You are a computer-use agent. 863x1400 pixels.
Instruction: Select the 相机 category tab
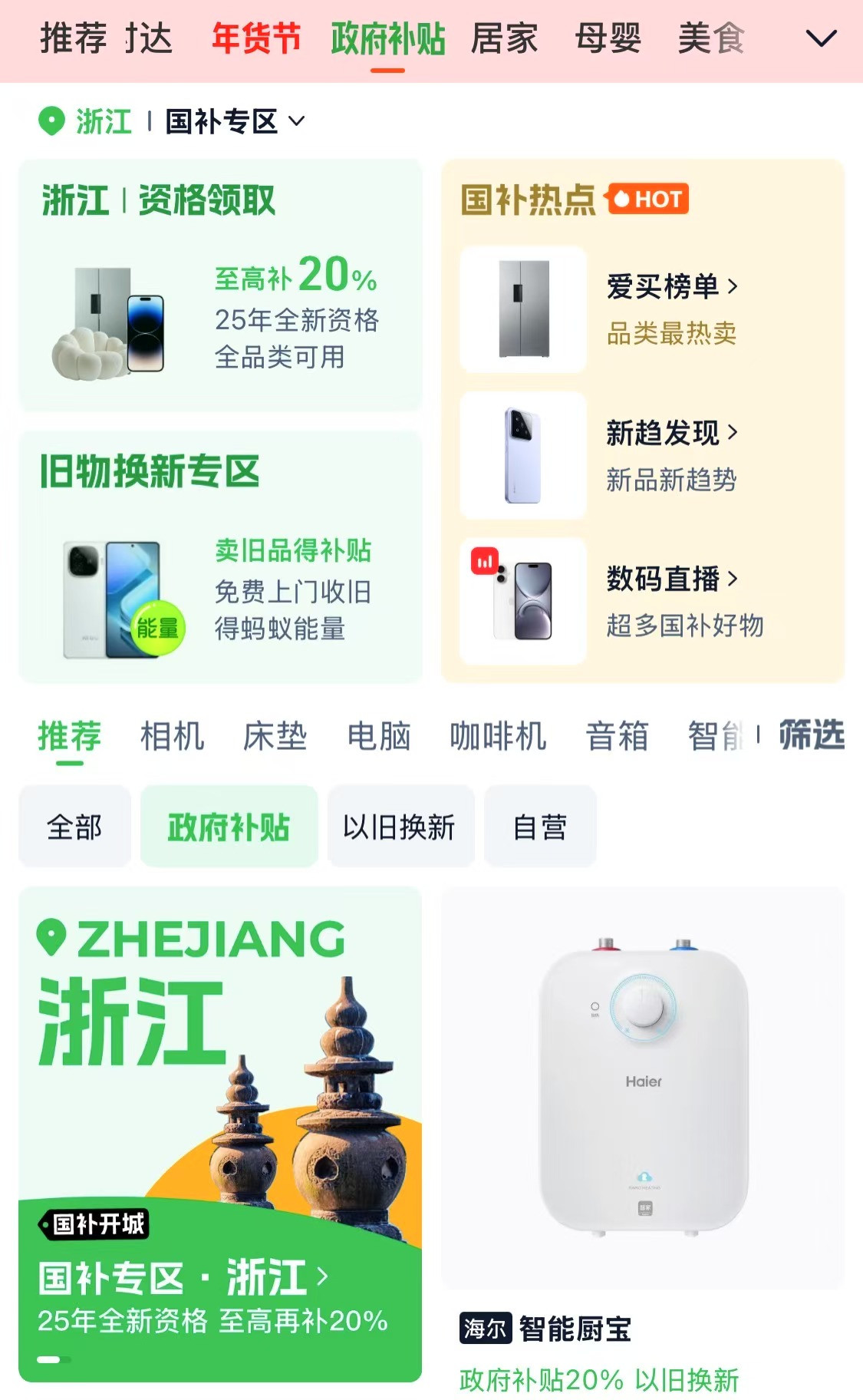pyautogui.click(x=173, y=736)
